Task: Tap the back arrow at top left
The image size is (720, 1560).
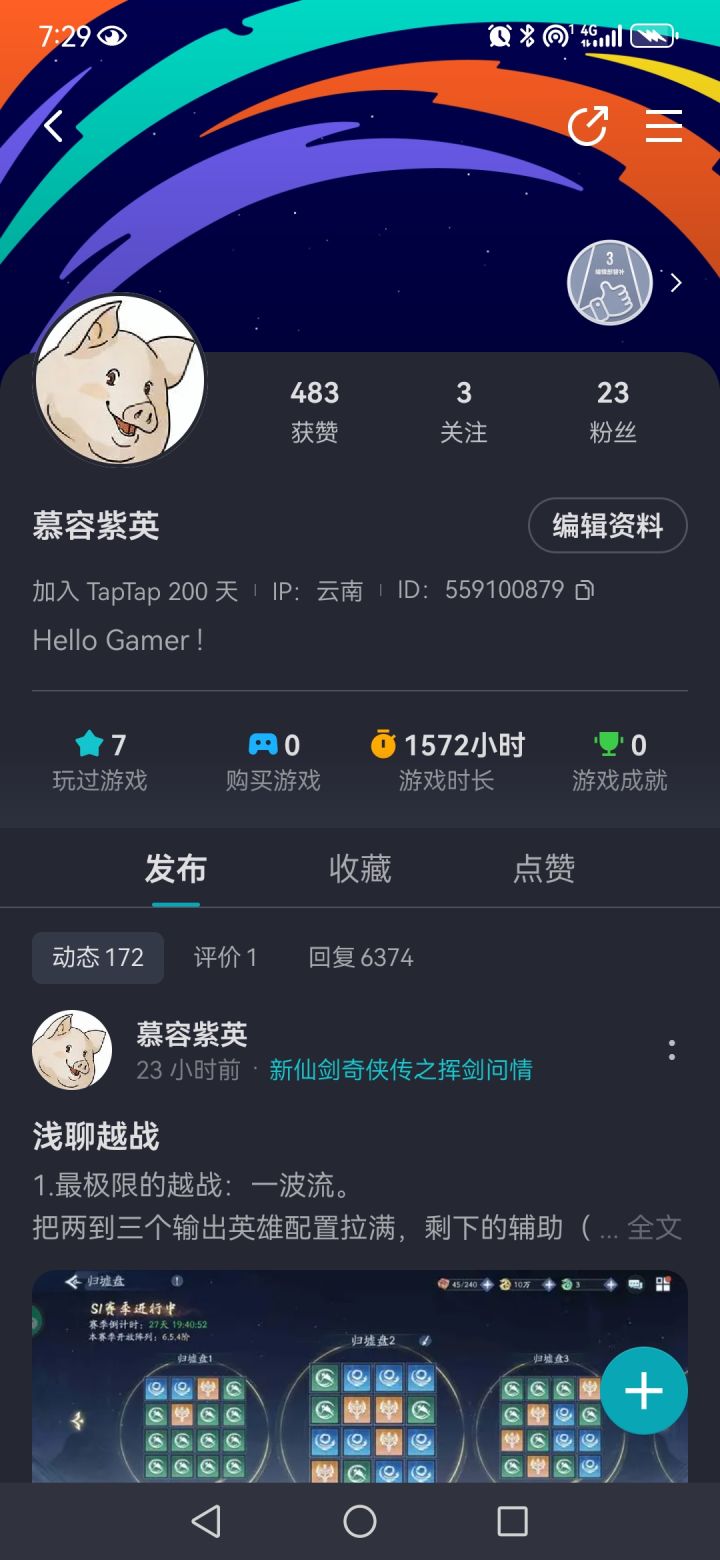Action: point(53,126)
